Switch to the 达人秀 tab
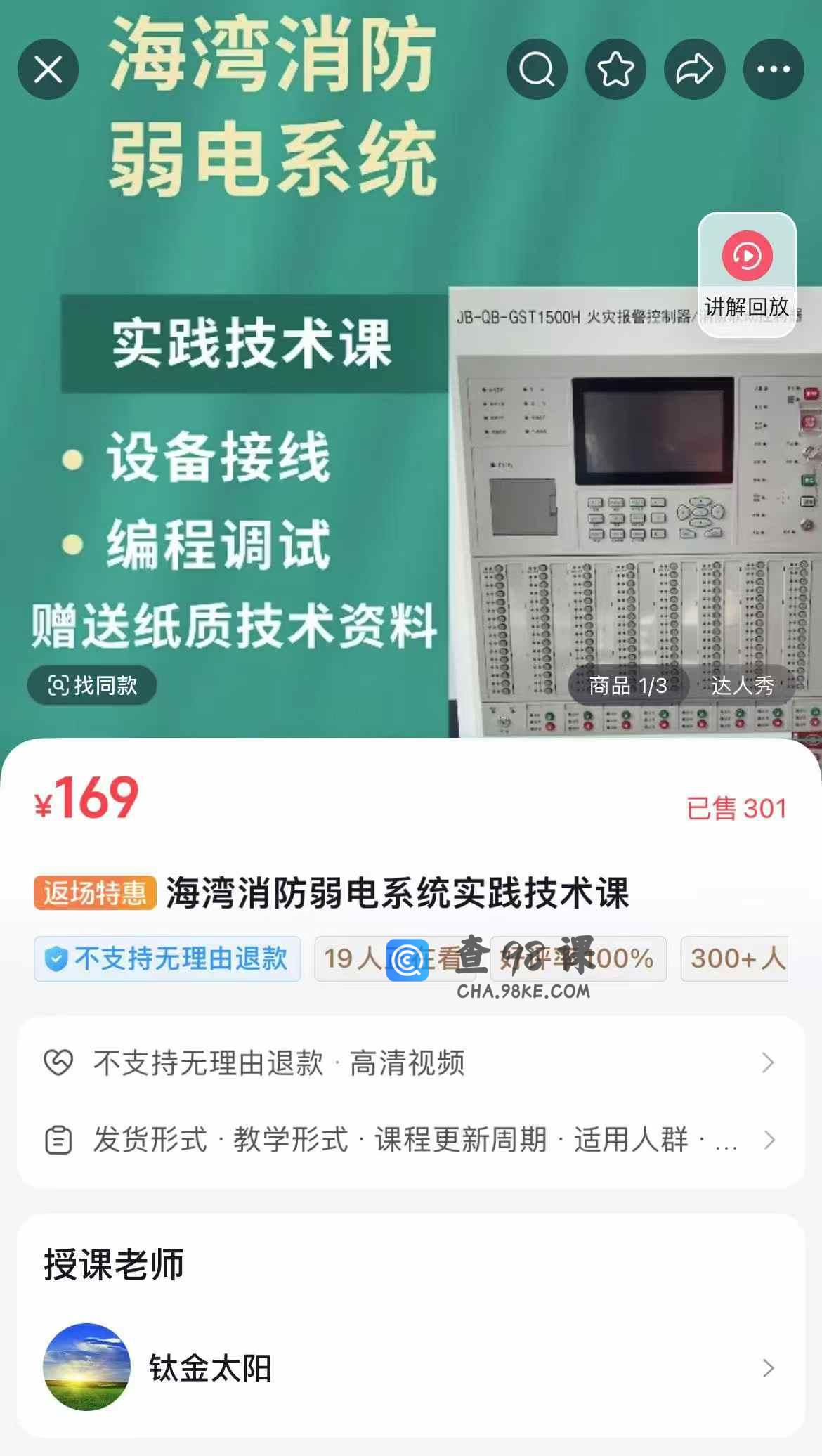Image resolution: width=822 pixels, height=1456 pixels. [x=743, y=685]
